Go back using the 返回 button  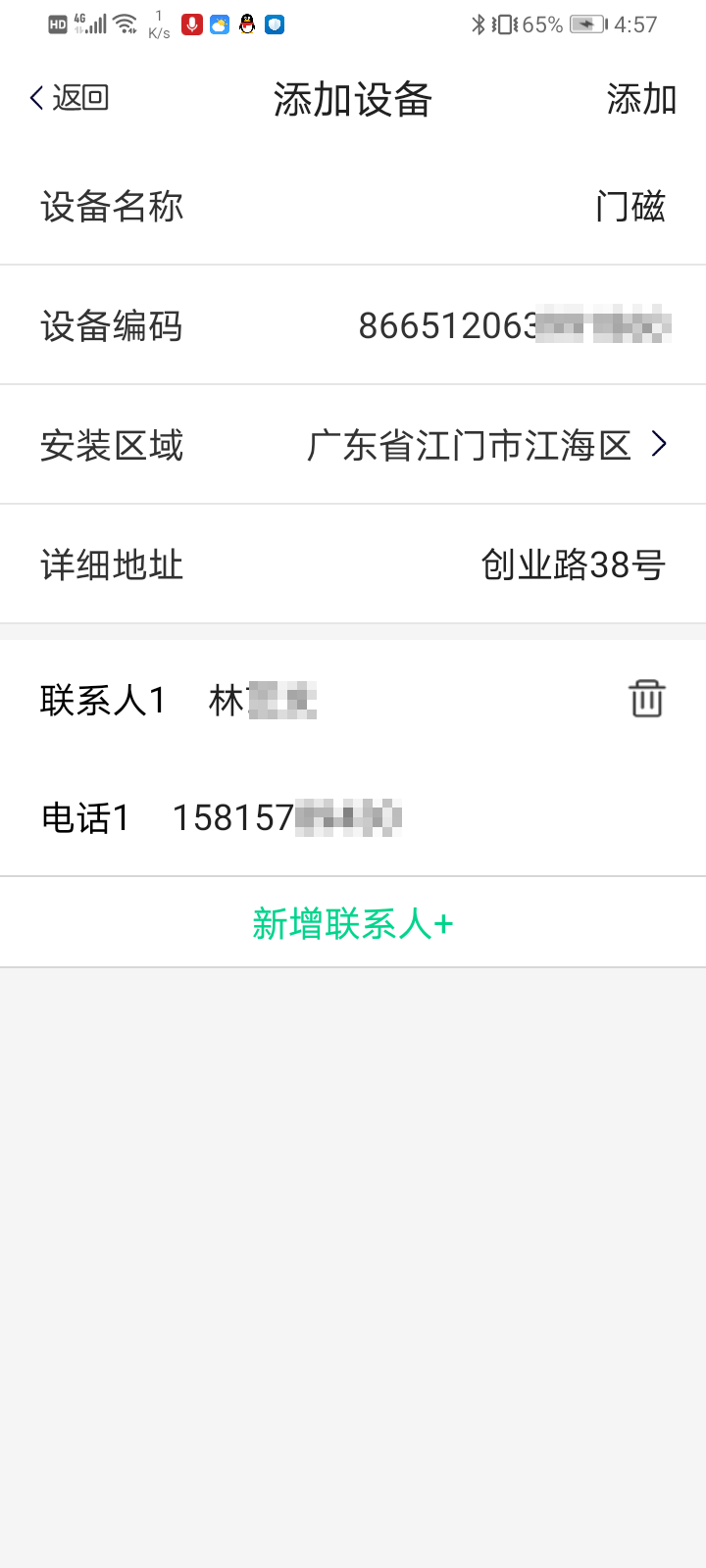(x=69, y=98)
